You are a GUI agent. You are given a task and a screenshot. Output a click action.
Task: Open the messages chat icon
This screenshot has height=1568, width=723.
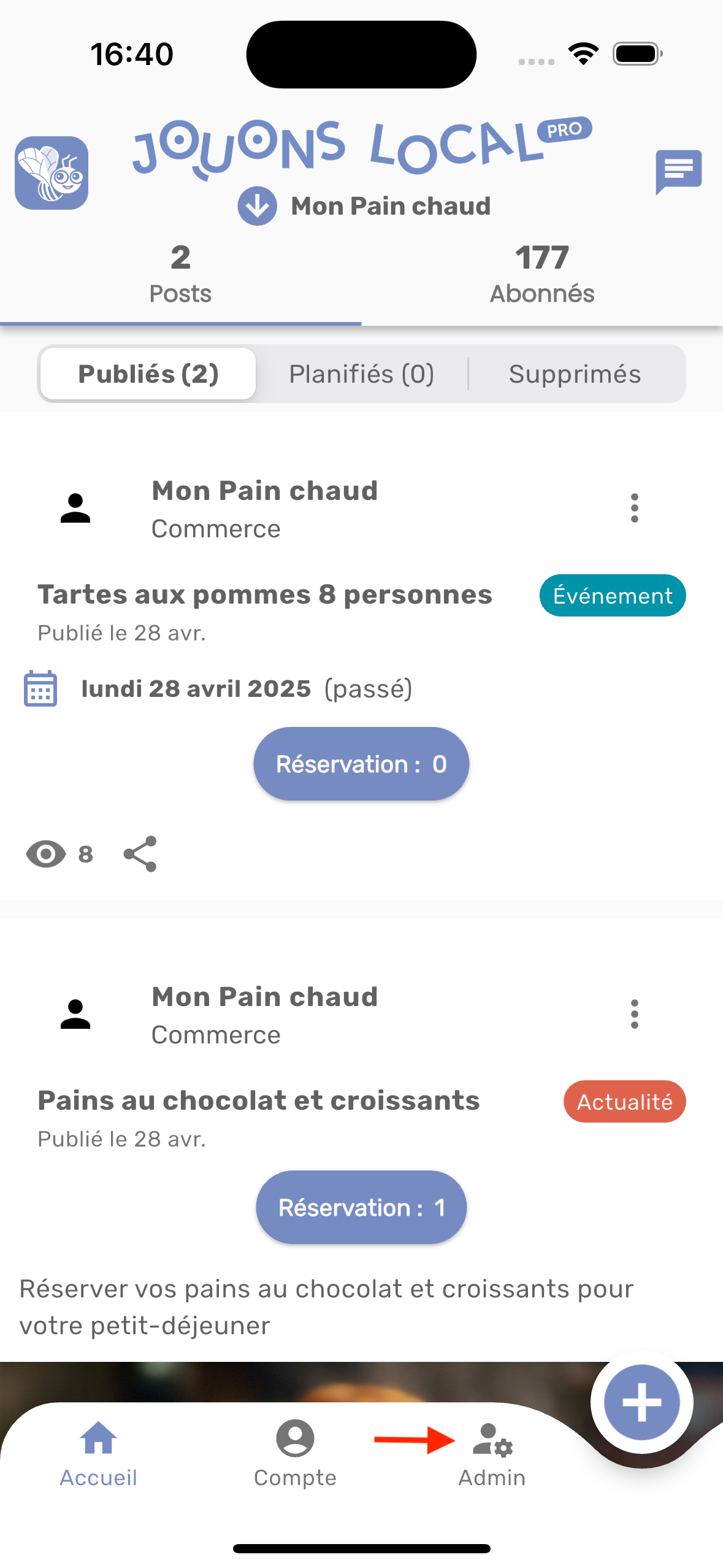click(x=678, y=171)
